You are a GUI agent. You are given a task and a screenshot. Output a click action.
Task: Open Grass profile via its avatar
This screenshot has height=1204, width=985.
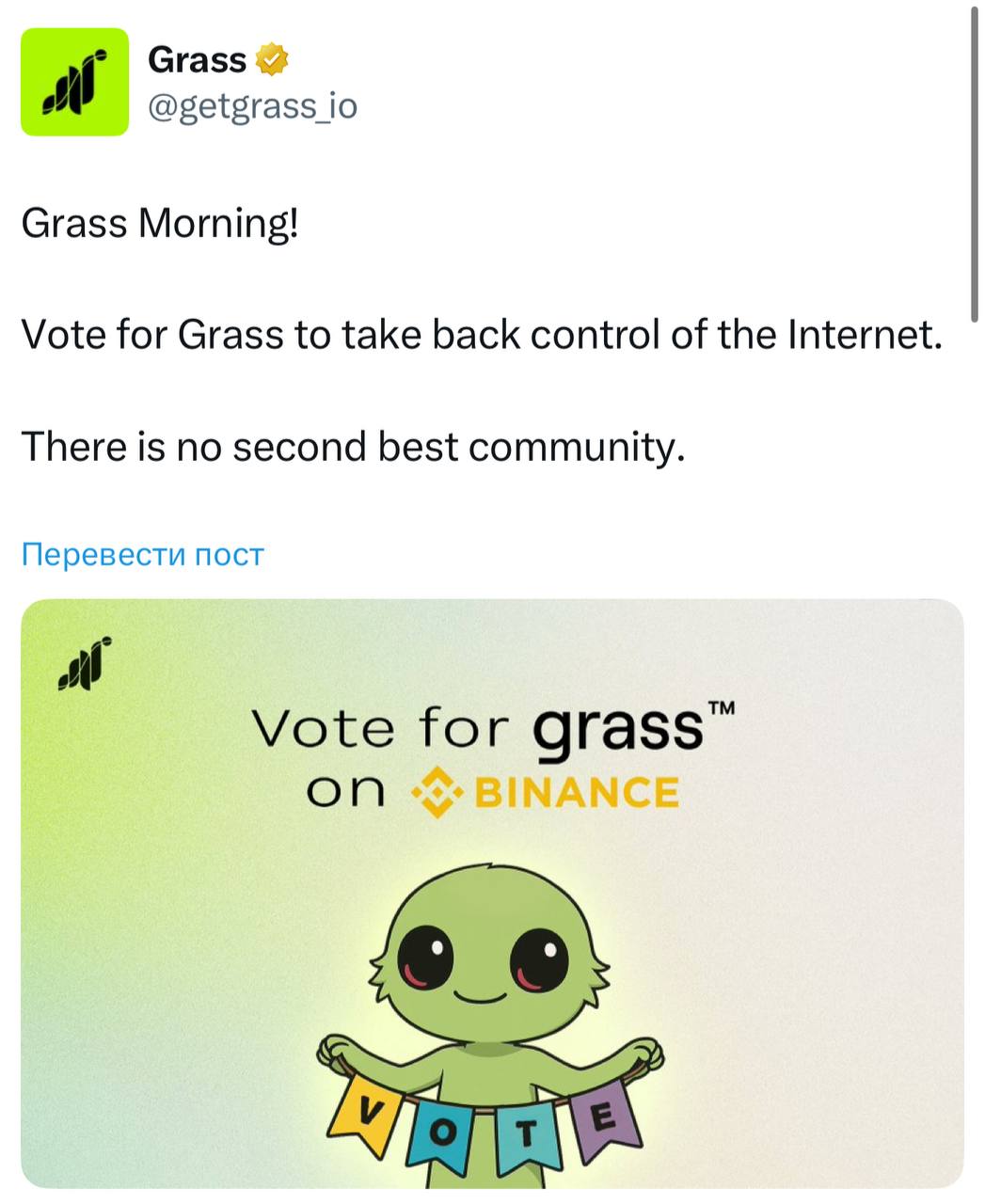pos(74,82)
